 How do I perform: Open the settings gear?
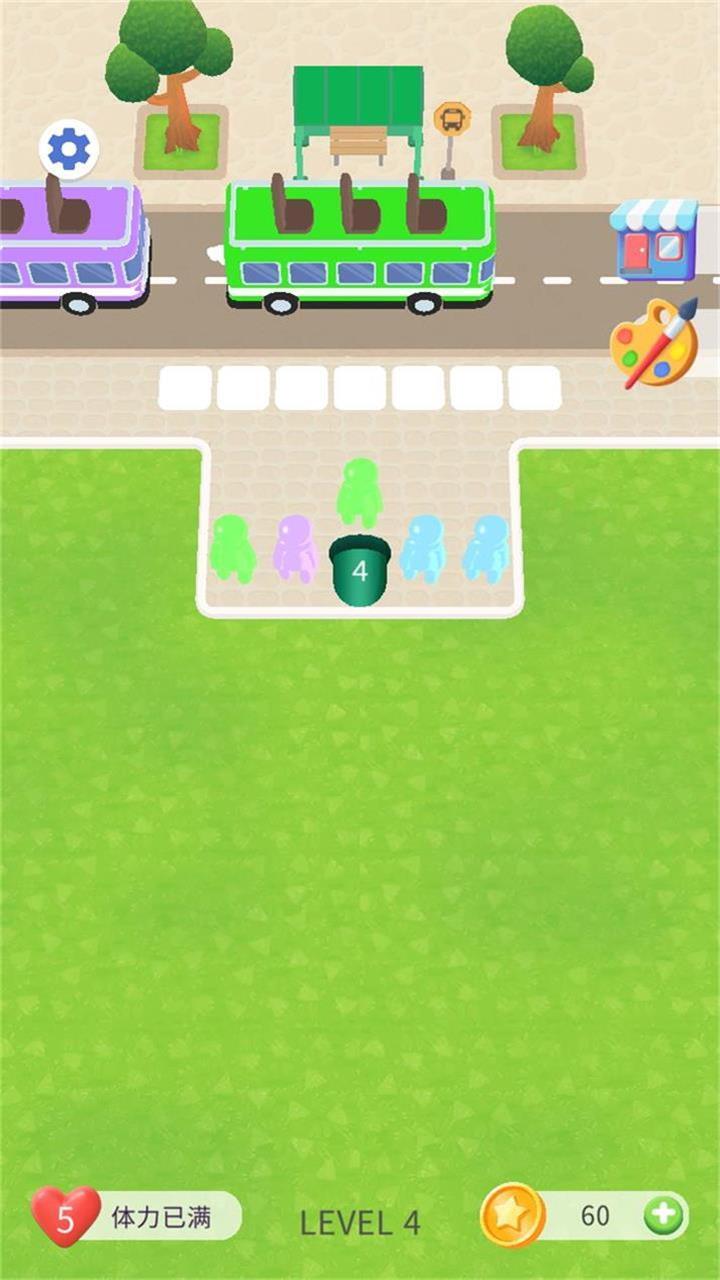pyautogui.click(x=69, y=150)
